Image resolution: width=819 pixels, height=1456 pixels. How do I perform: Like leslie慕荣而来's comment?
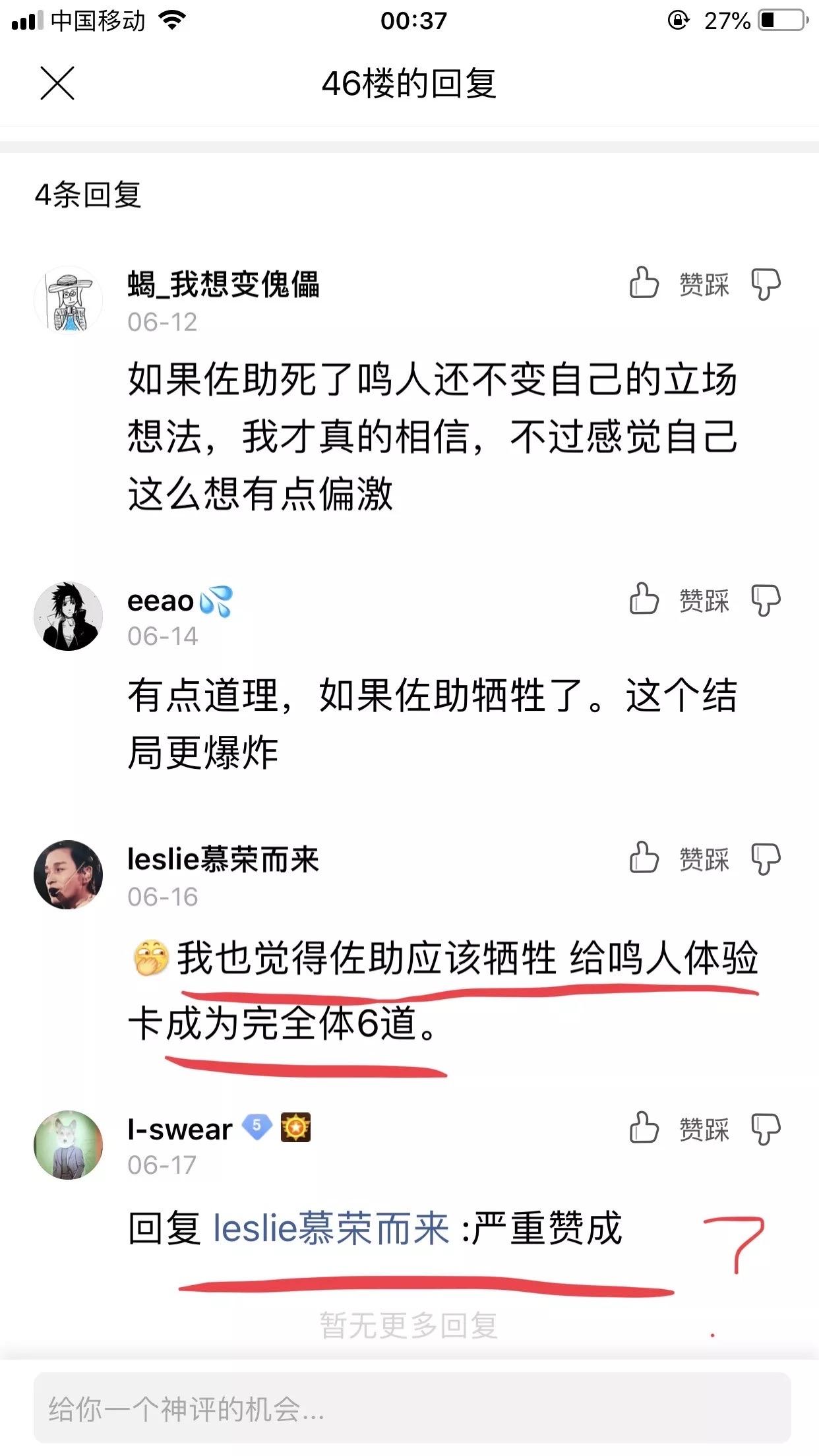pos(644,858)
